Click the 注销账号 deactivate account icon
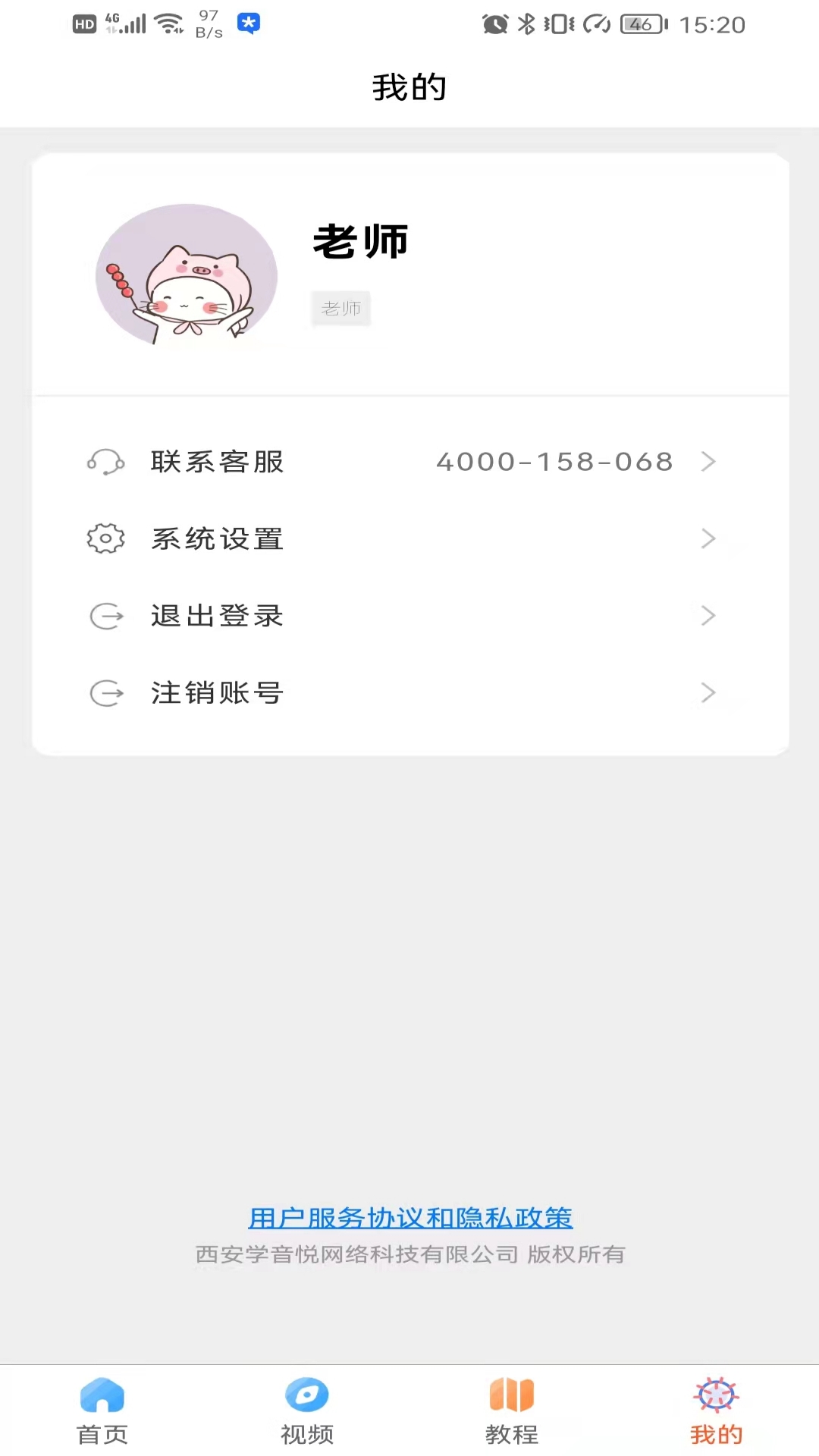The image size is (819, 1456). [106, 692]
